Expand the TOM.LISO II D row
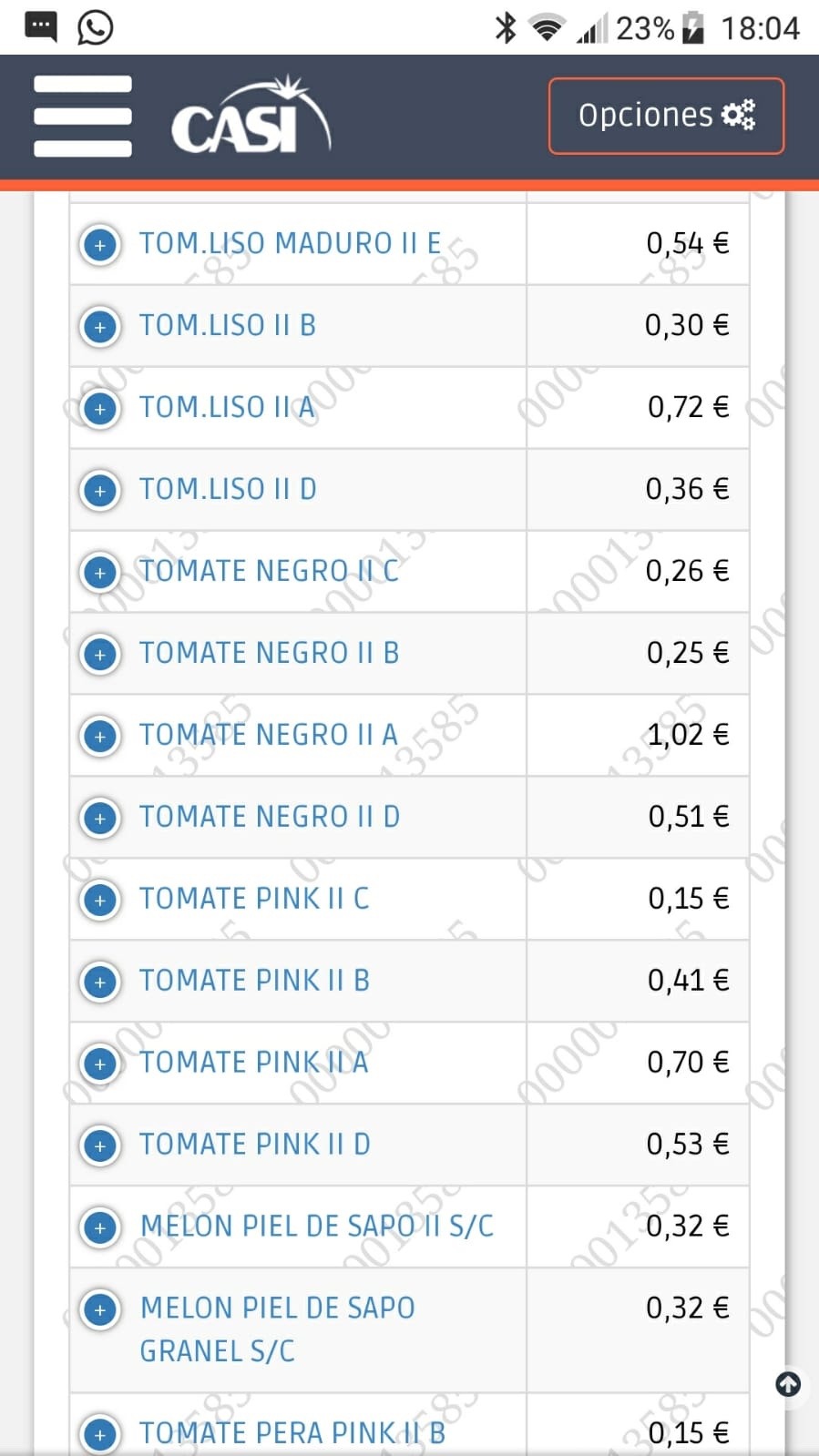 (x=100, y=491)
